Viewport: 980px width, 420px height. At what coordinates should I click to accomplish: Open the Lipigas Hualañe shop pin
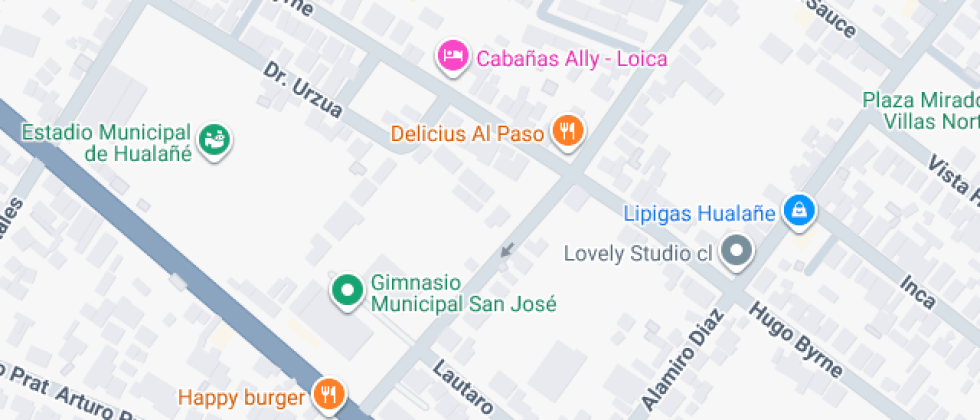click(x=800, y=210)
